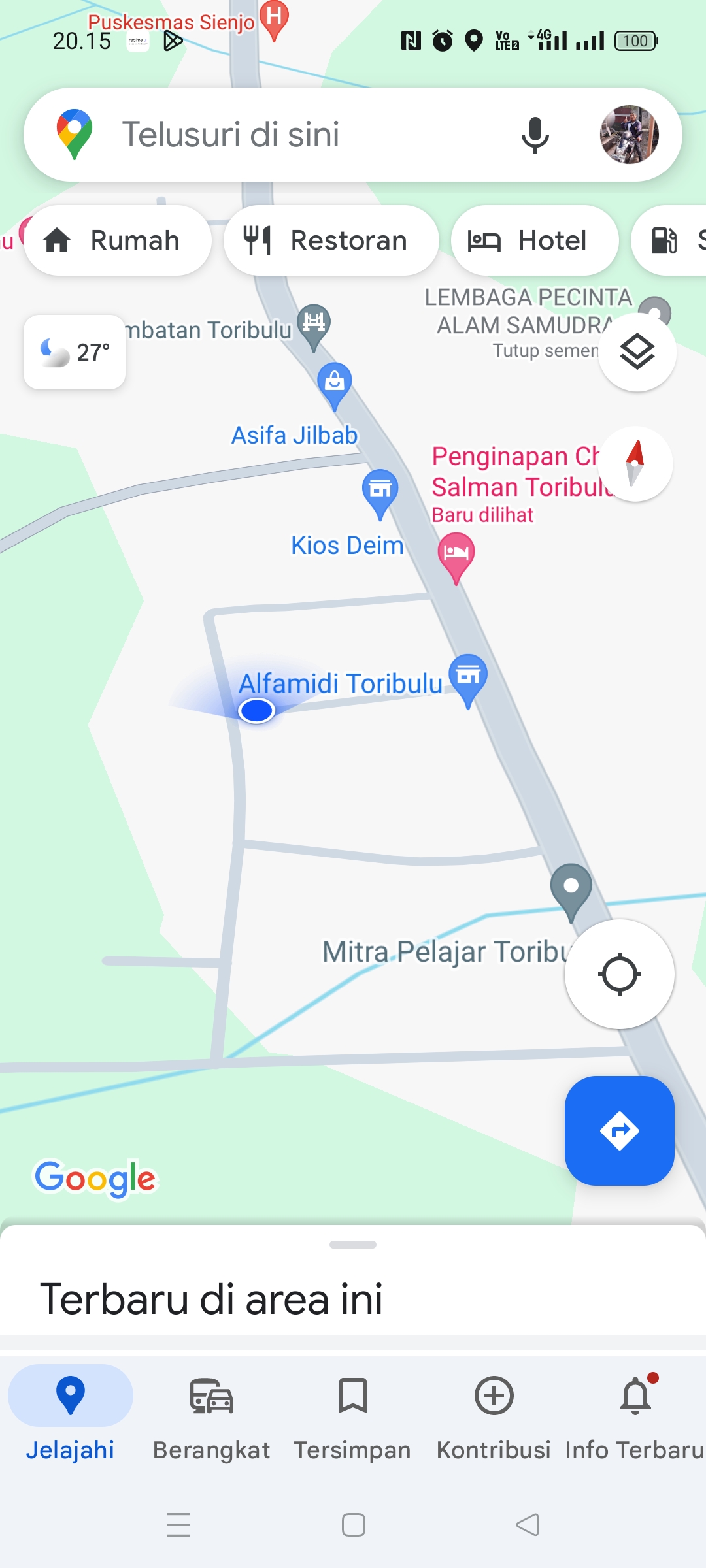706x1568 pixels.
Task: Open the map layers button
Action: coord(637,352)
